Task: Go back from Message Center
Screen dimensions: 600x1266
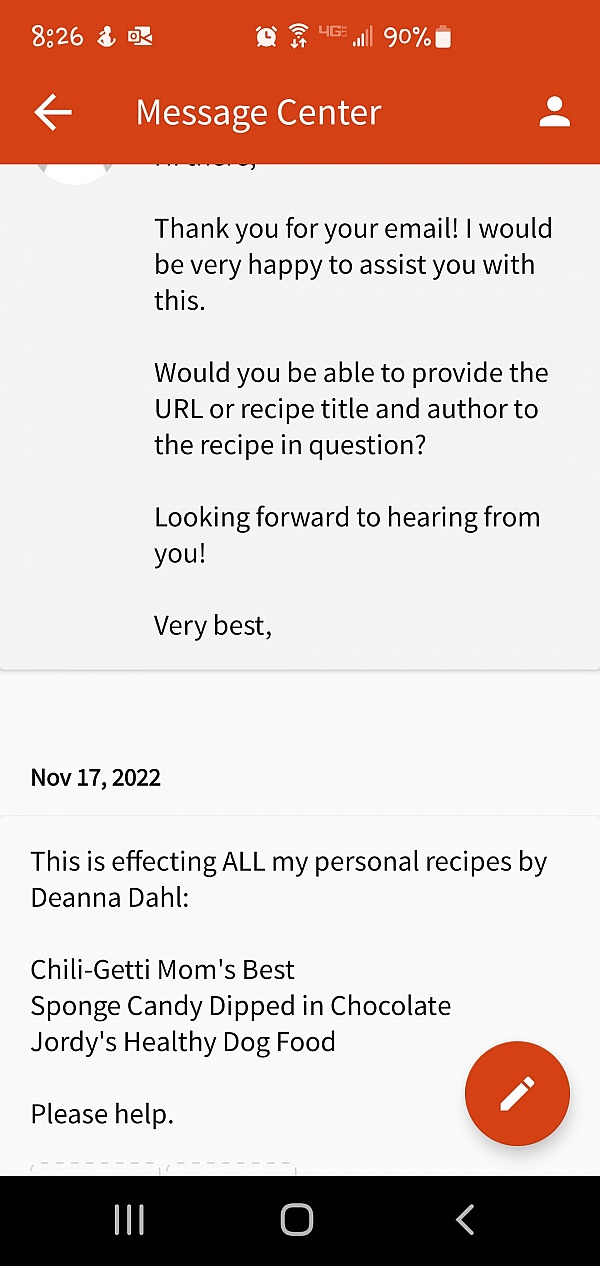Action: (53, 112)
